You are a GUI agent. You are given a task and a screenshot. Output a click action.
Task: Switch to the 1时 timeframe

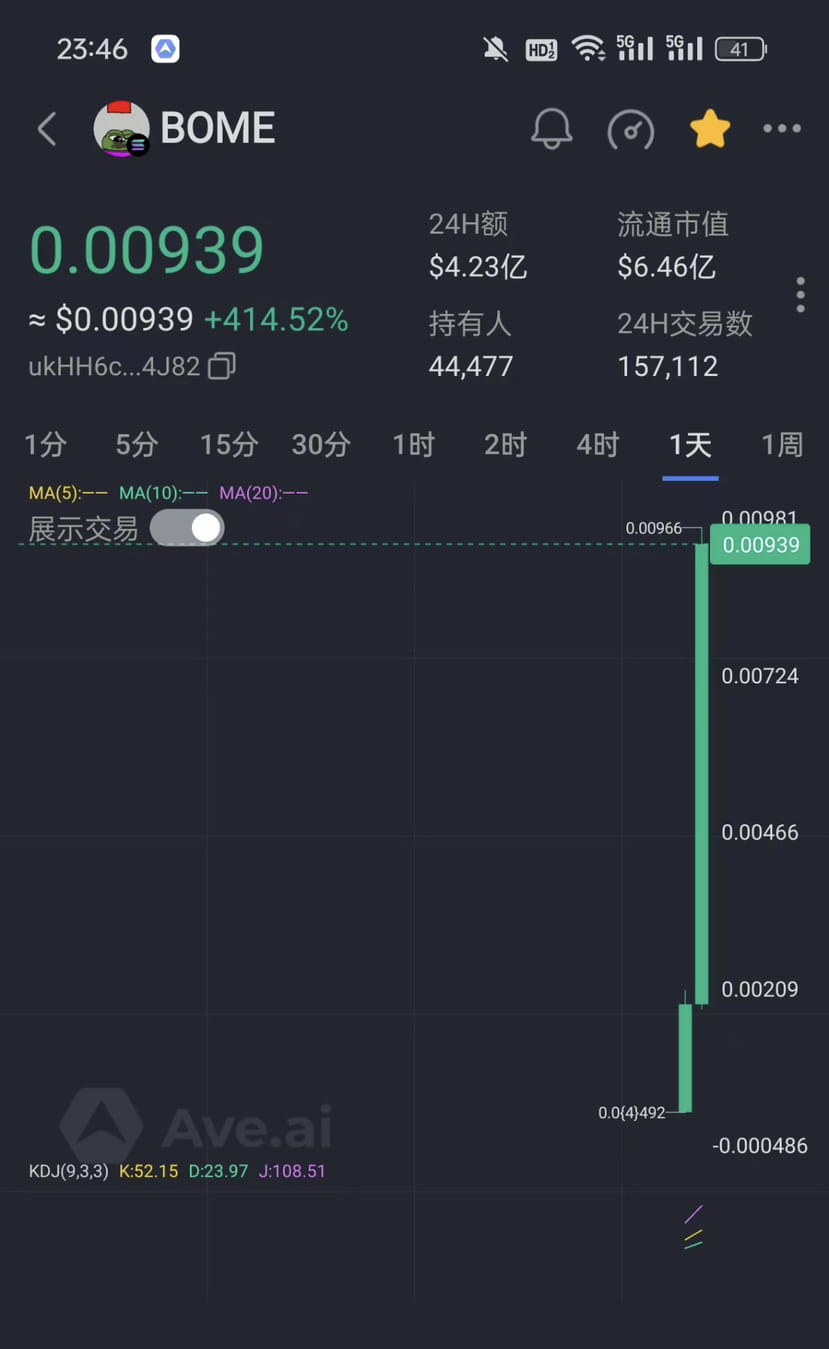413,444
